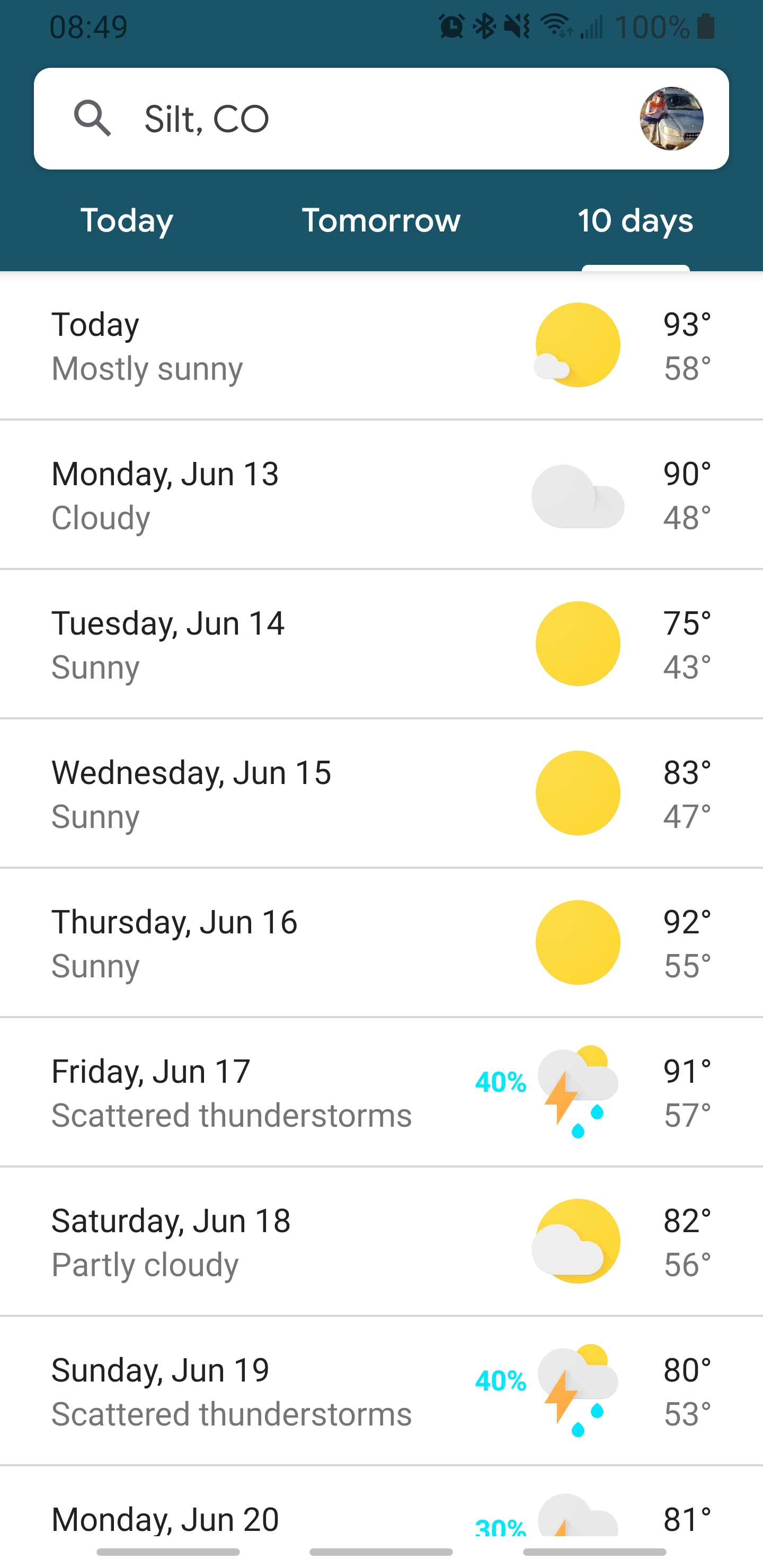Screen dimensions: 763x1568
Task: Select the 10 days tab
Action: pyautogui.click(x=635, y=220)
